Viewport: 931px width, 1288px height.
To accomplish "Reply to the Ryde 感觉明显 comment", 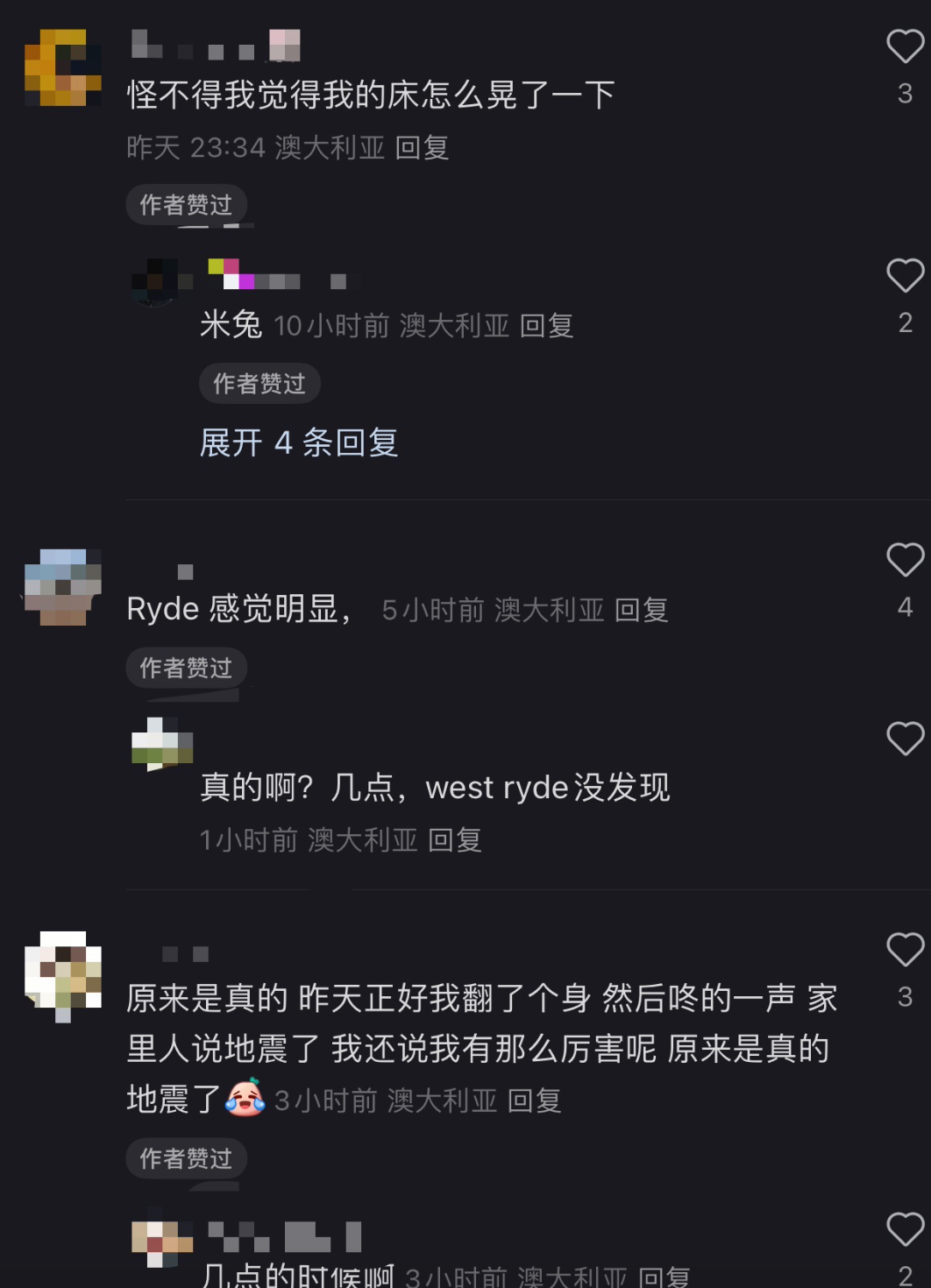I will tap(641, 610).
